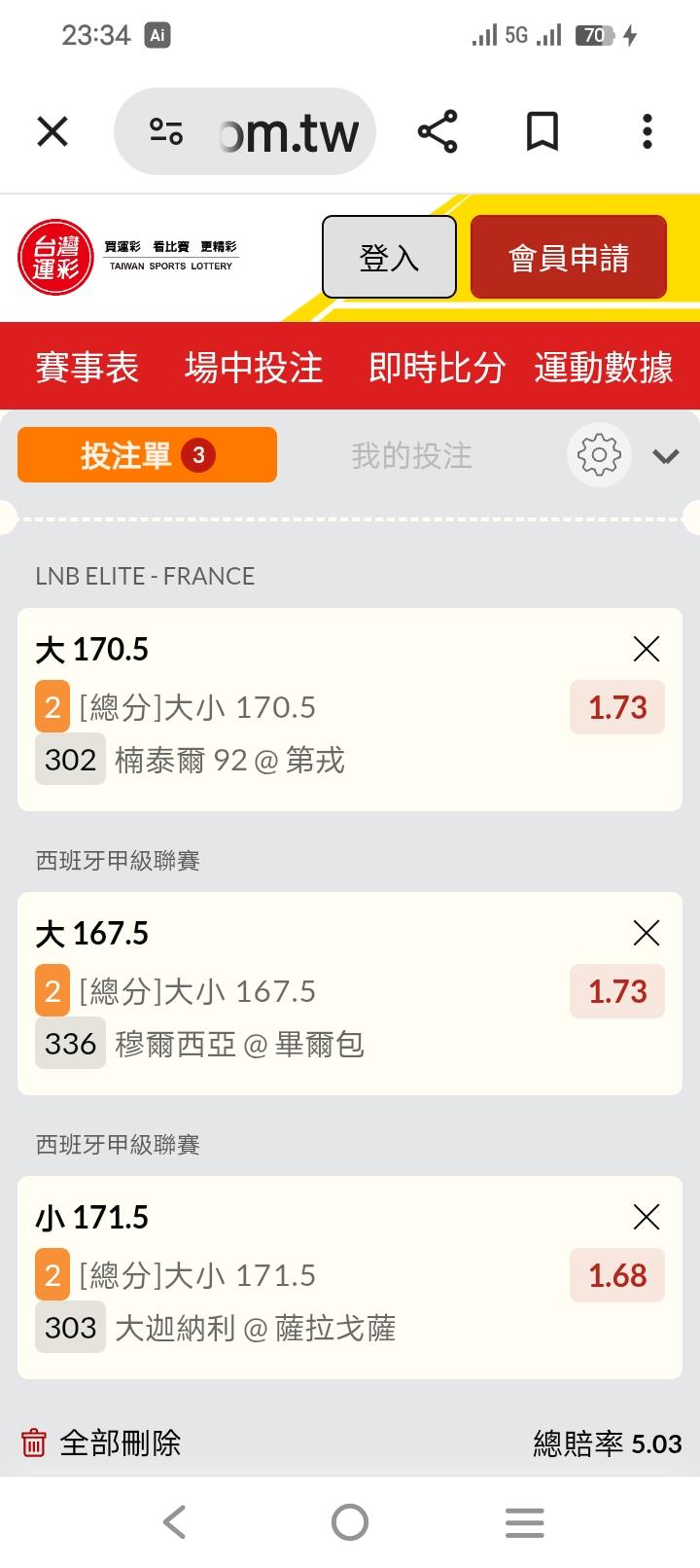
Task: Switch to 我的投注 tab
Action: pos(412,455)
